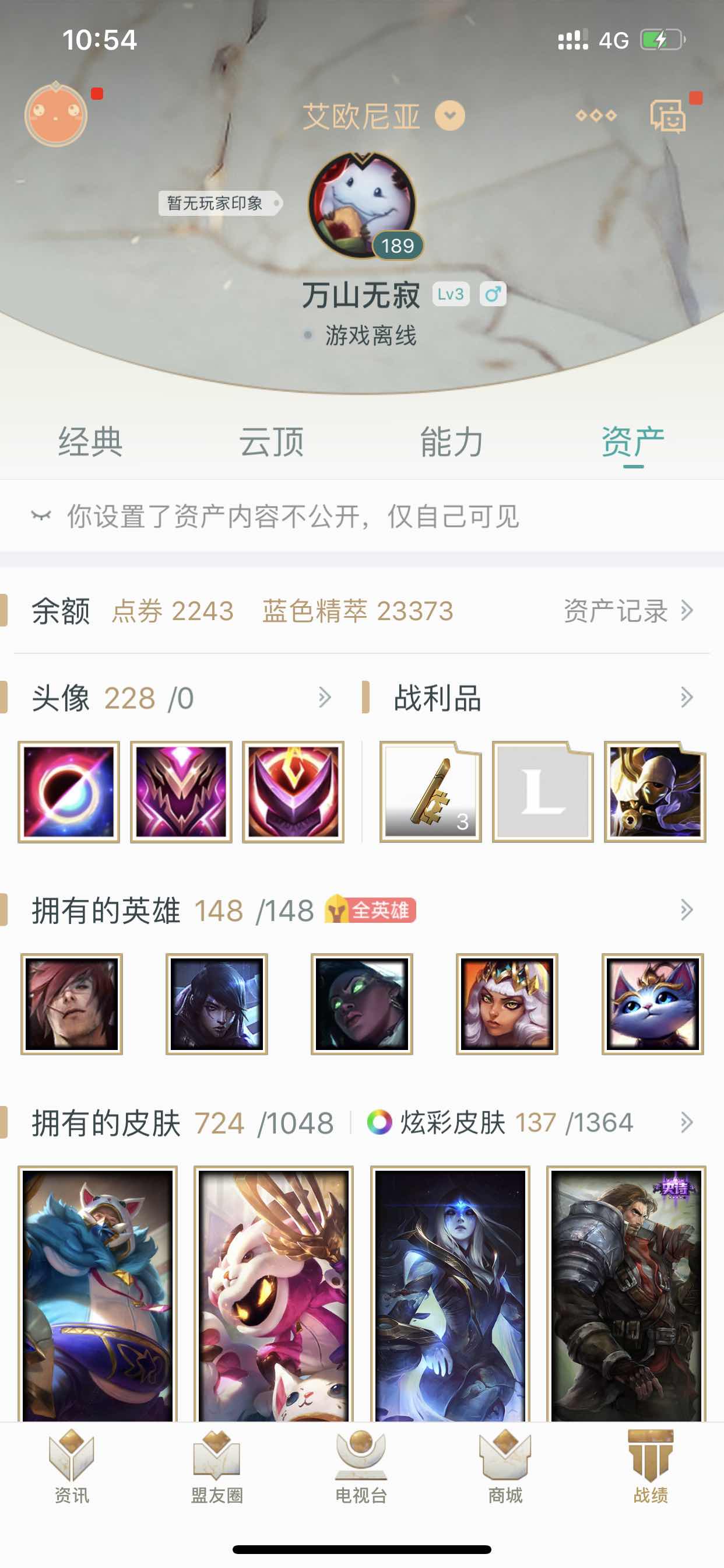
Task: Switch to the 能力 tab
Action: pyautogui.click(x=452, y=443)
